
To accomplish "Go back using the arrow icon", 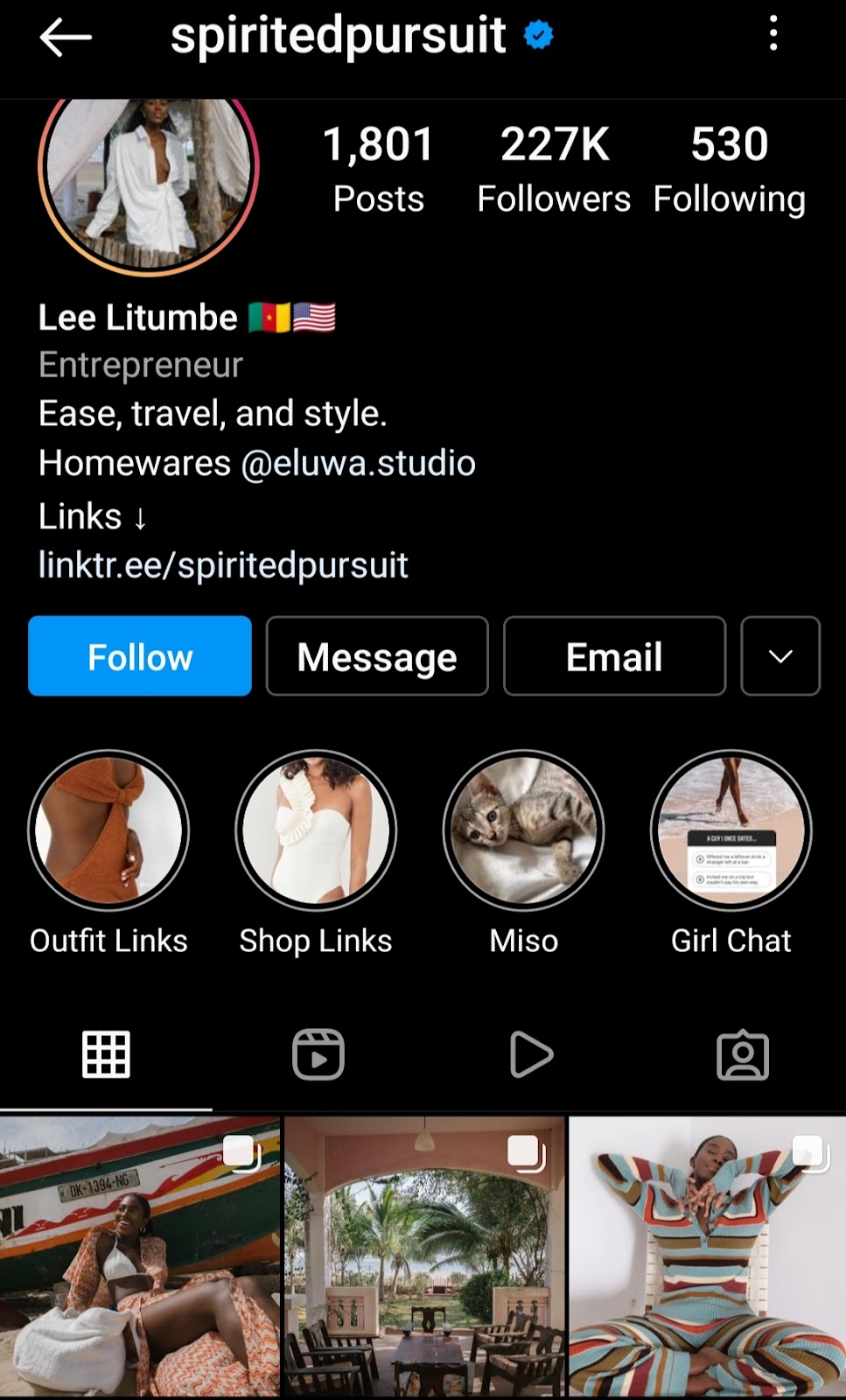I will [x=66, y=37].
